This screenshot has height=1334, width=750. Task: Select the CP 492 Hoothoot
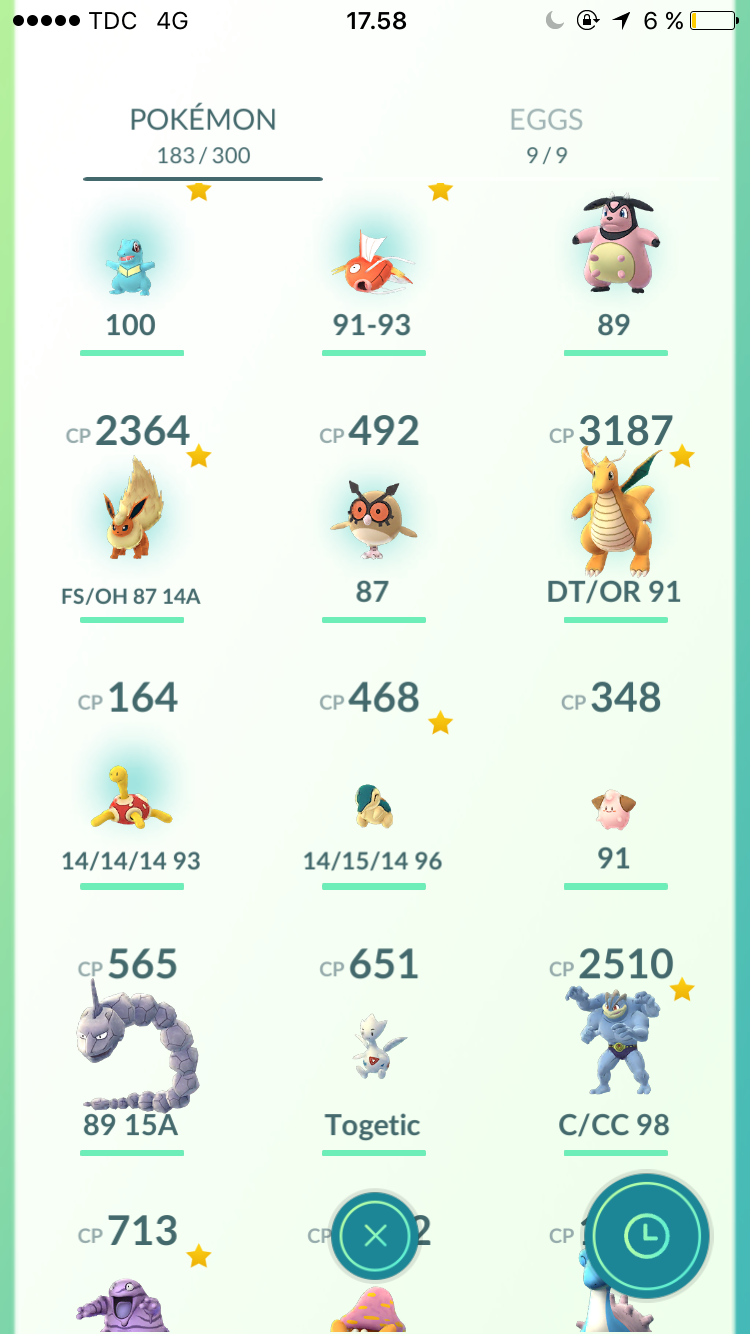point(373,517)
